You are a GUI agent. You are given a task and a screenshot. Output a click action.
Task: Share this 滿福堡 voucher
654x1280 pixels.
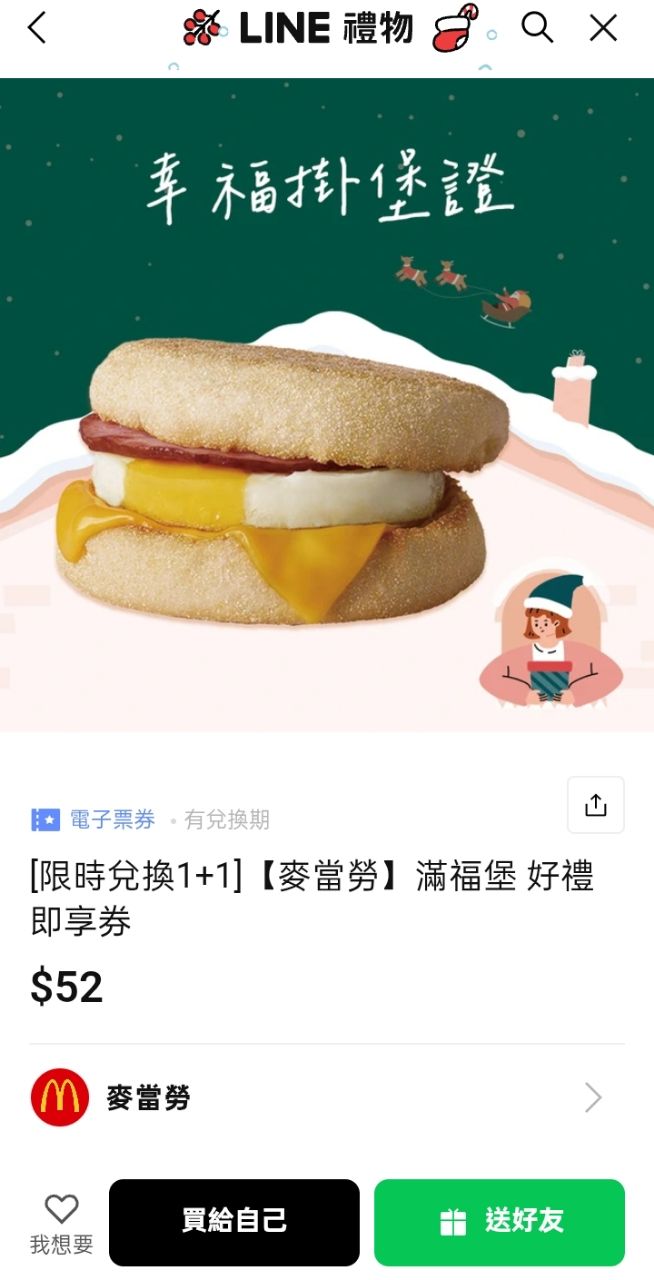tap(595, 805)
